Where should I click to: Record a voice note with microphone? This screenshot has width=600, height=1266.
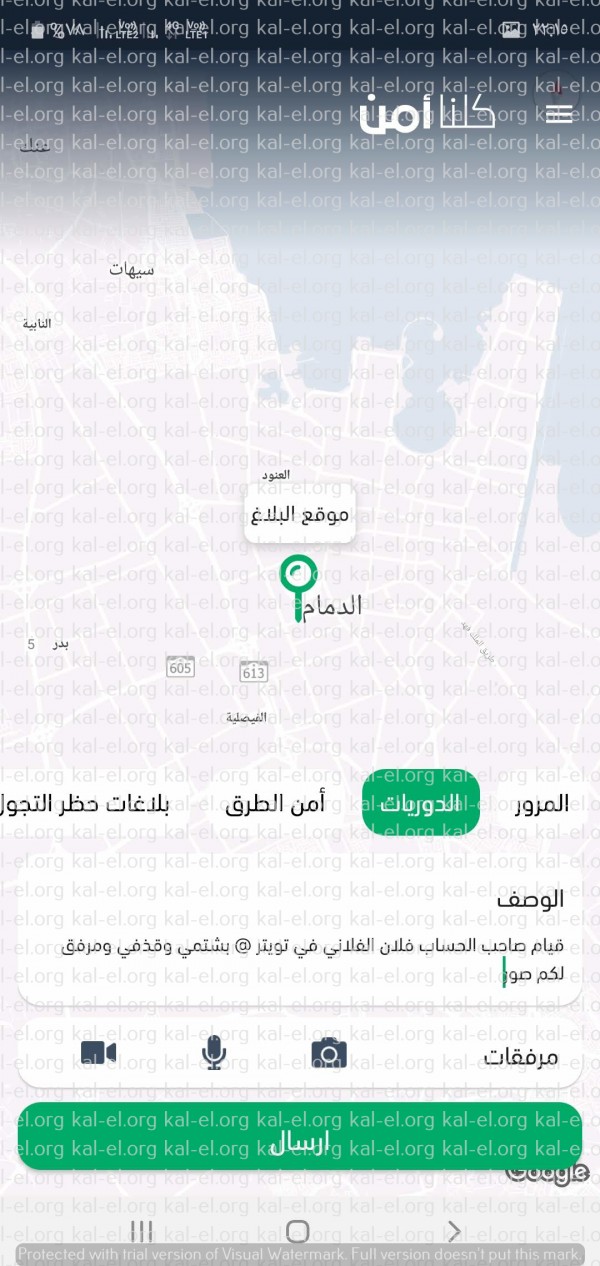213,1052
